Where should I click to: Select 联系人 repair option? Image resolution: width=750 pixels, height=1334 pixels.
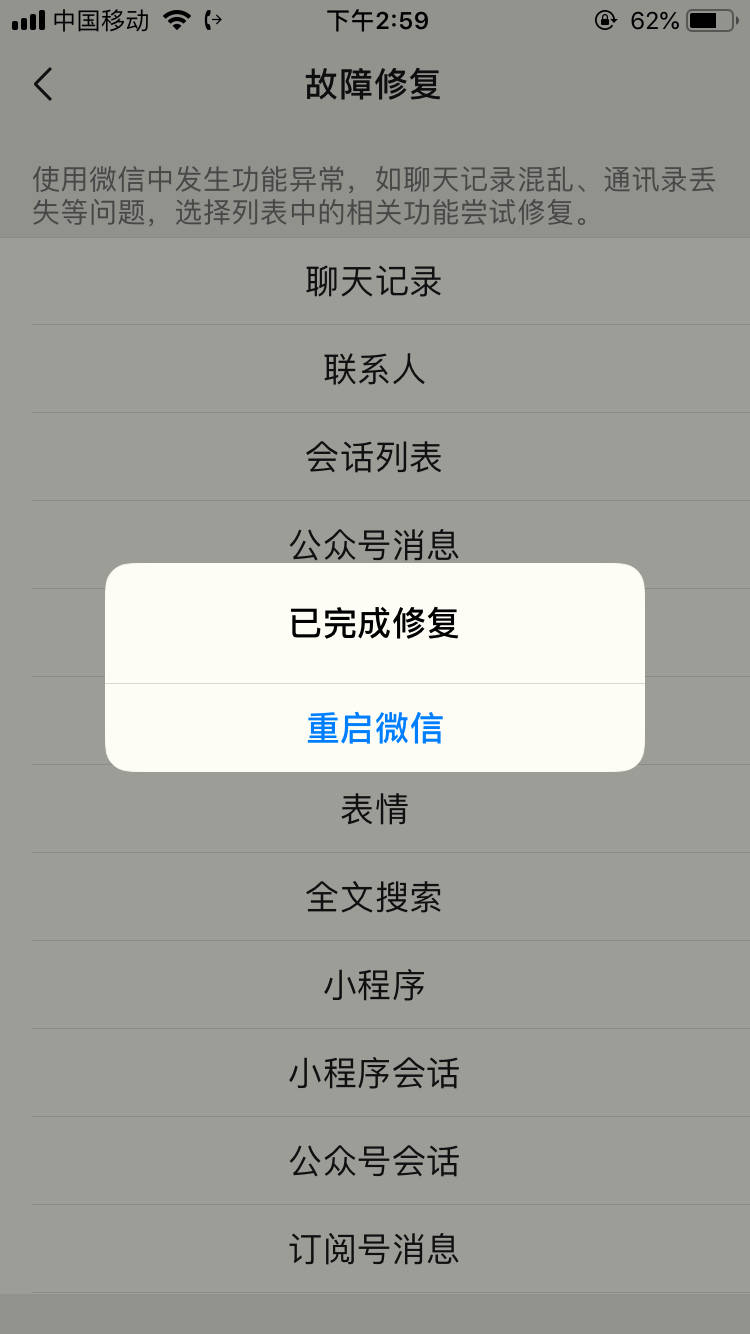point(375,369)
